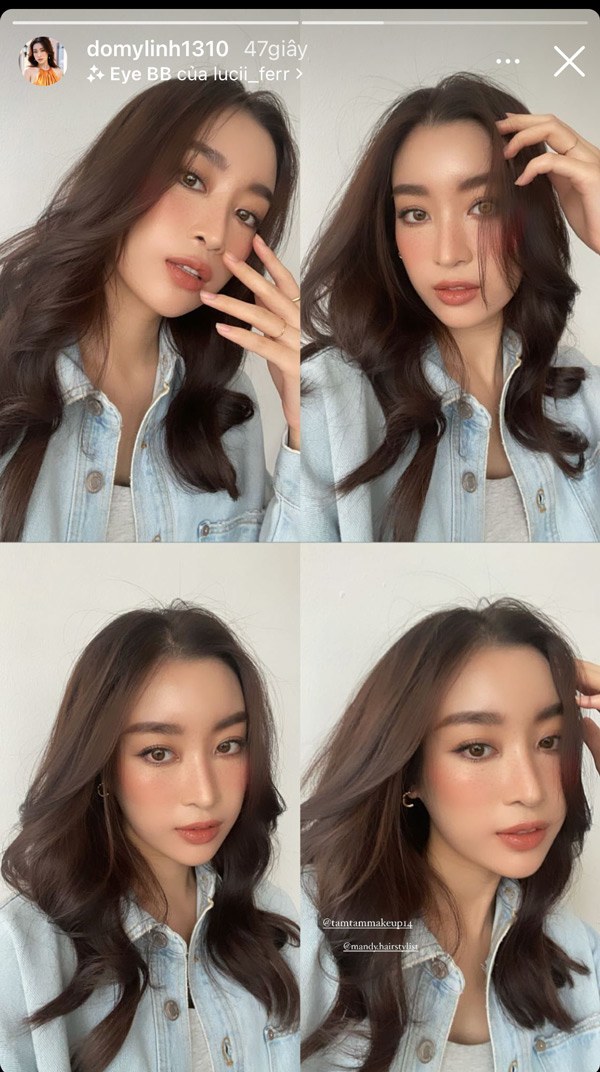Try the Eye BB effect by lucii_ferr
This screenshot has width=600, height=1072.
[x=195, y=75]
